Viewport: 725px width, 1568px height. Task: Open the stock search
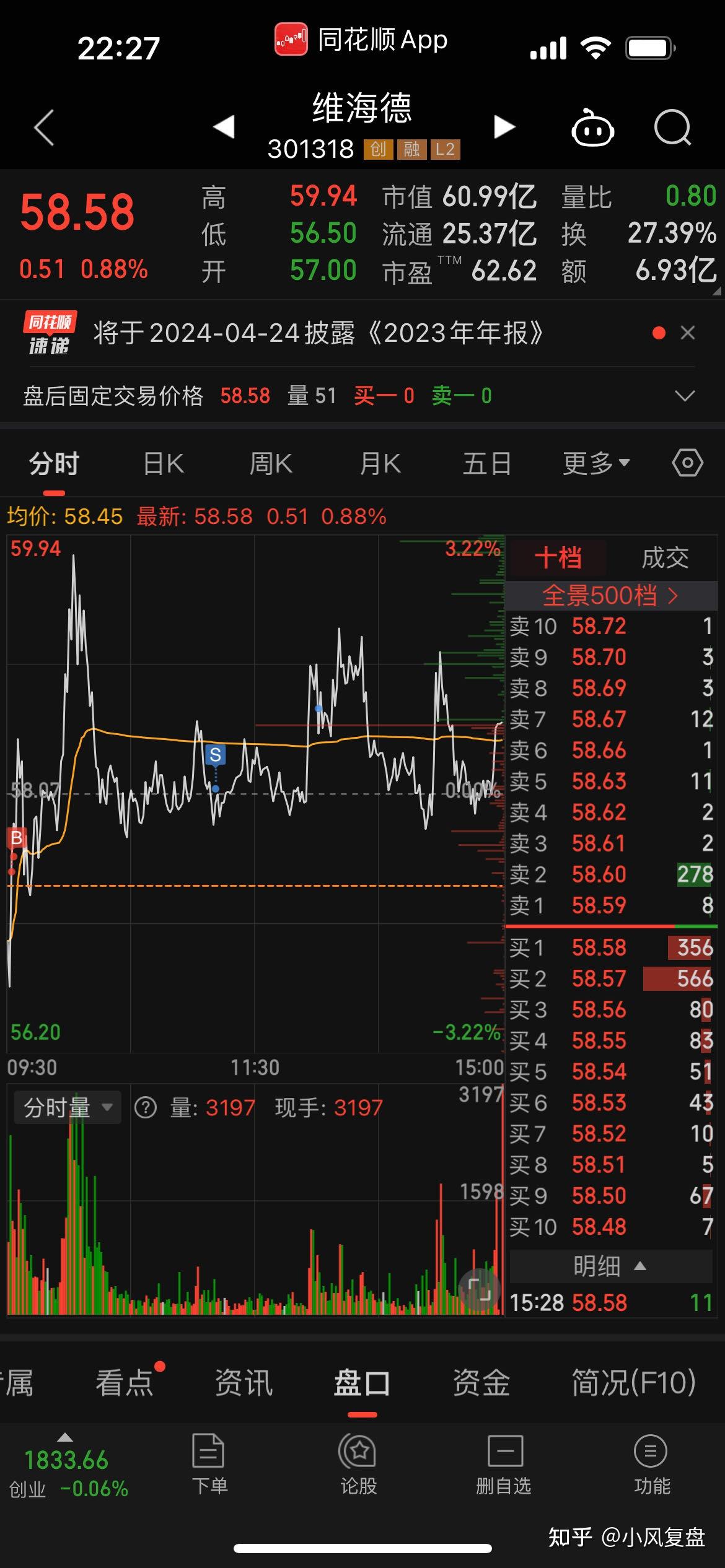tap(672, 128)
